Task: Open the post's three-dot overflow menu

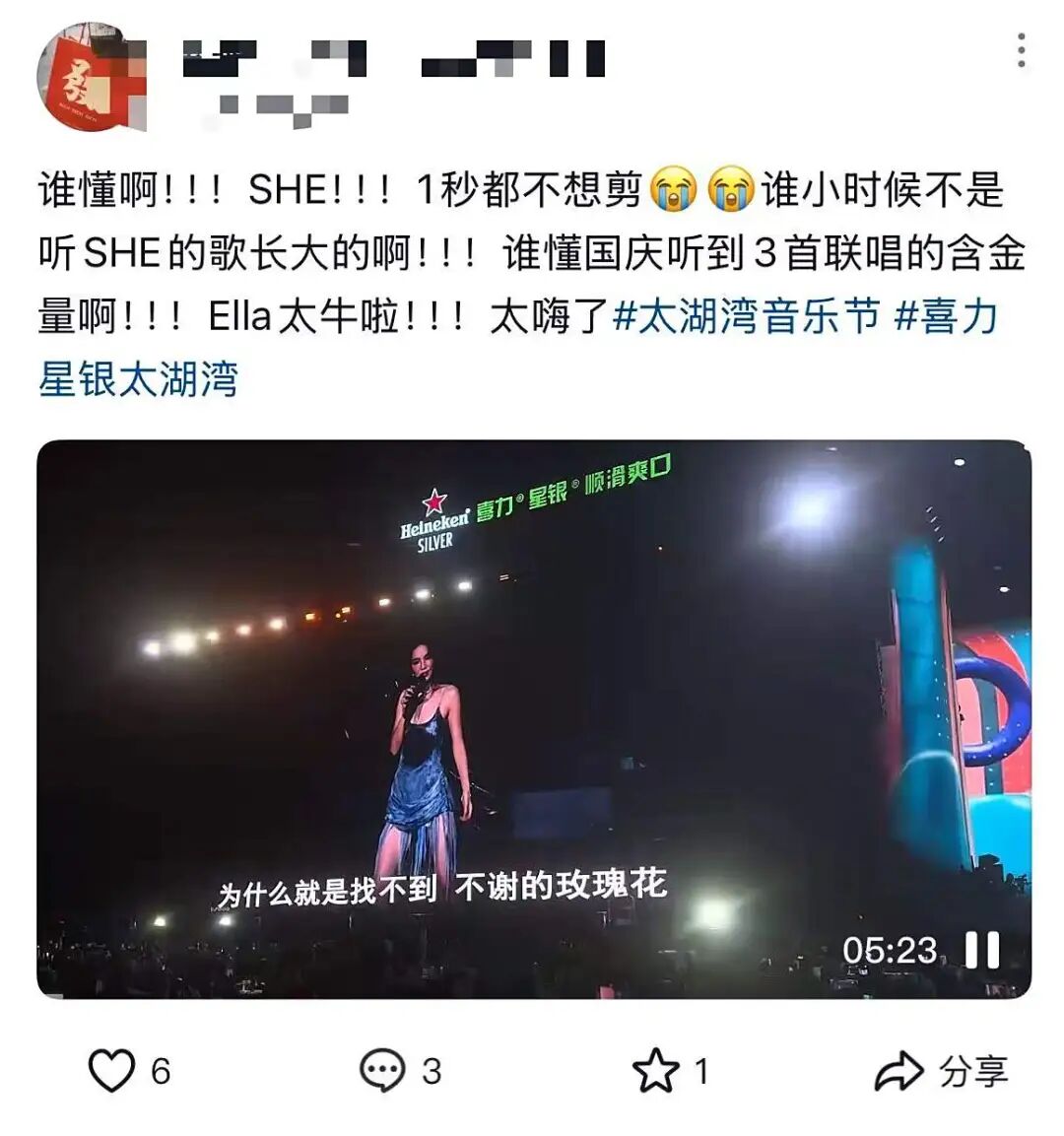Action: tap(1022, 50)
